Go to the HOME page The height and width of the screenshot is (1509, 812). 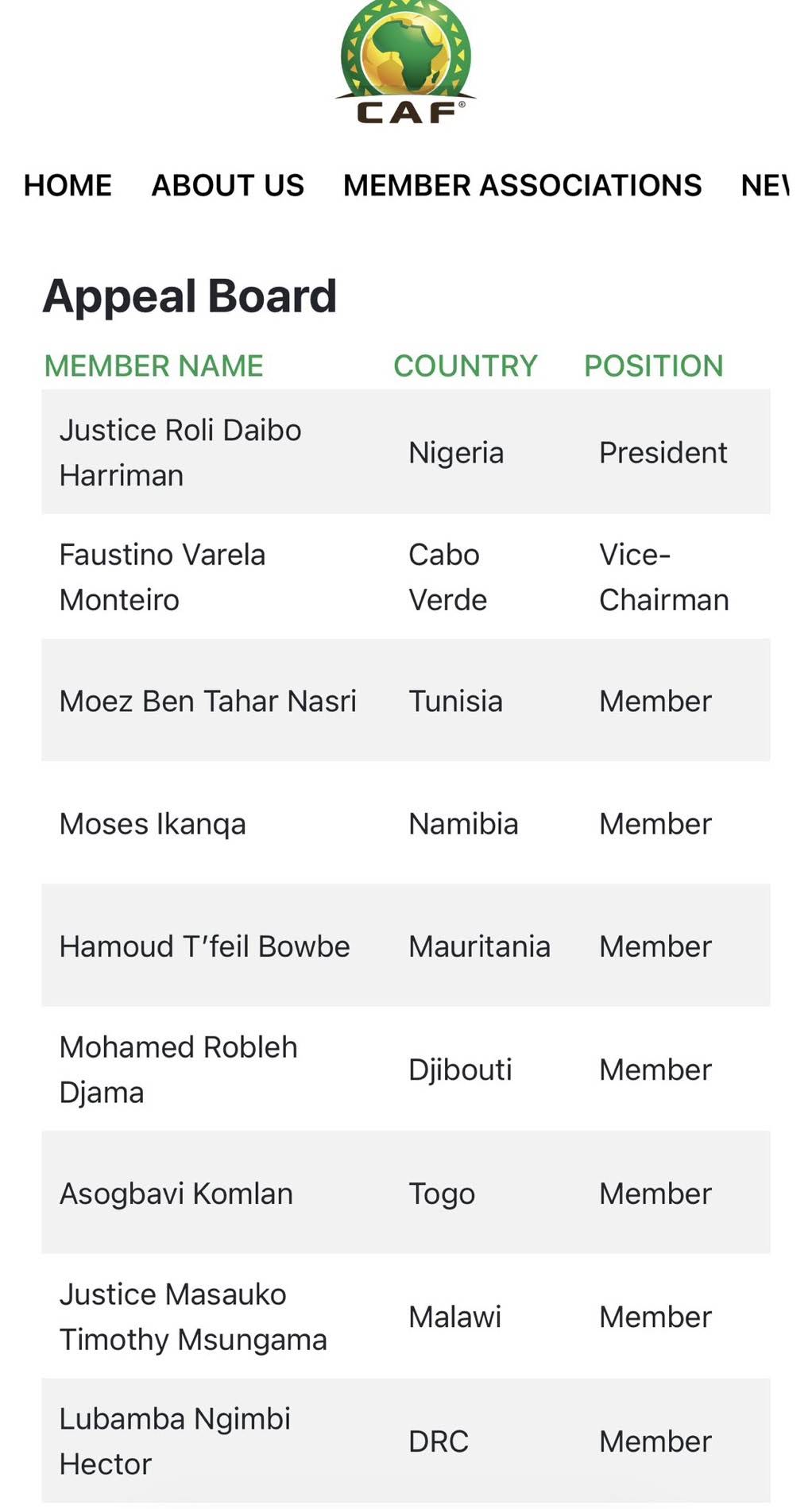click(68, 185)
